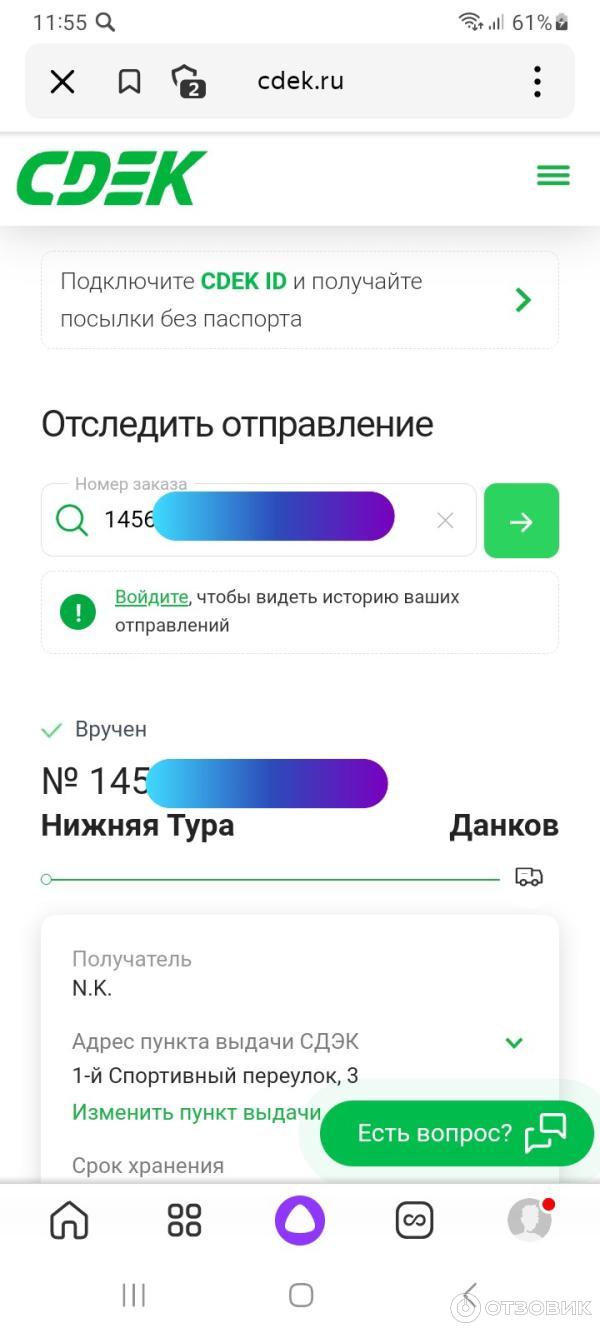Submit tracking with green arrow button
This screenshot has height=1333, width=600.
pyautogui.click(x=521, y=521)
